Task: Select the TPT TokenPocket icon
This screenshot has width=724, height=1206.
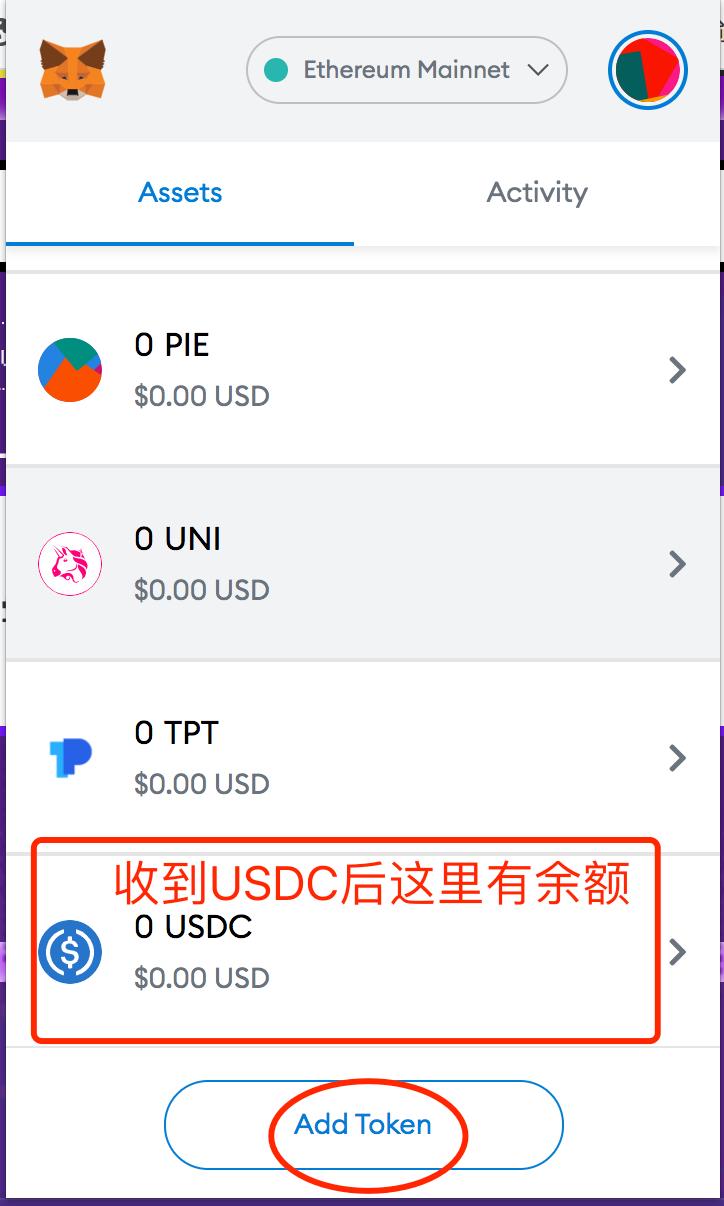Action: click(x=69, y=757)
